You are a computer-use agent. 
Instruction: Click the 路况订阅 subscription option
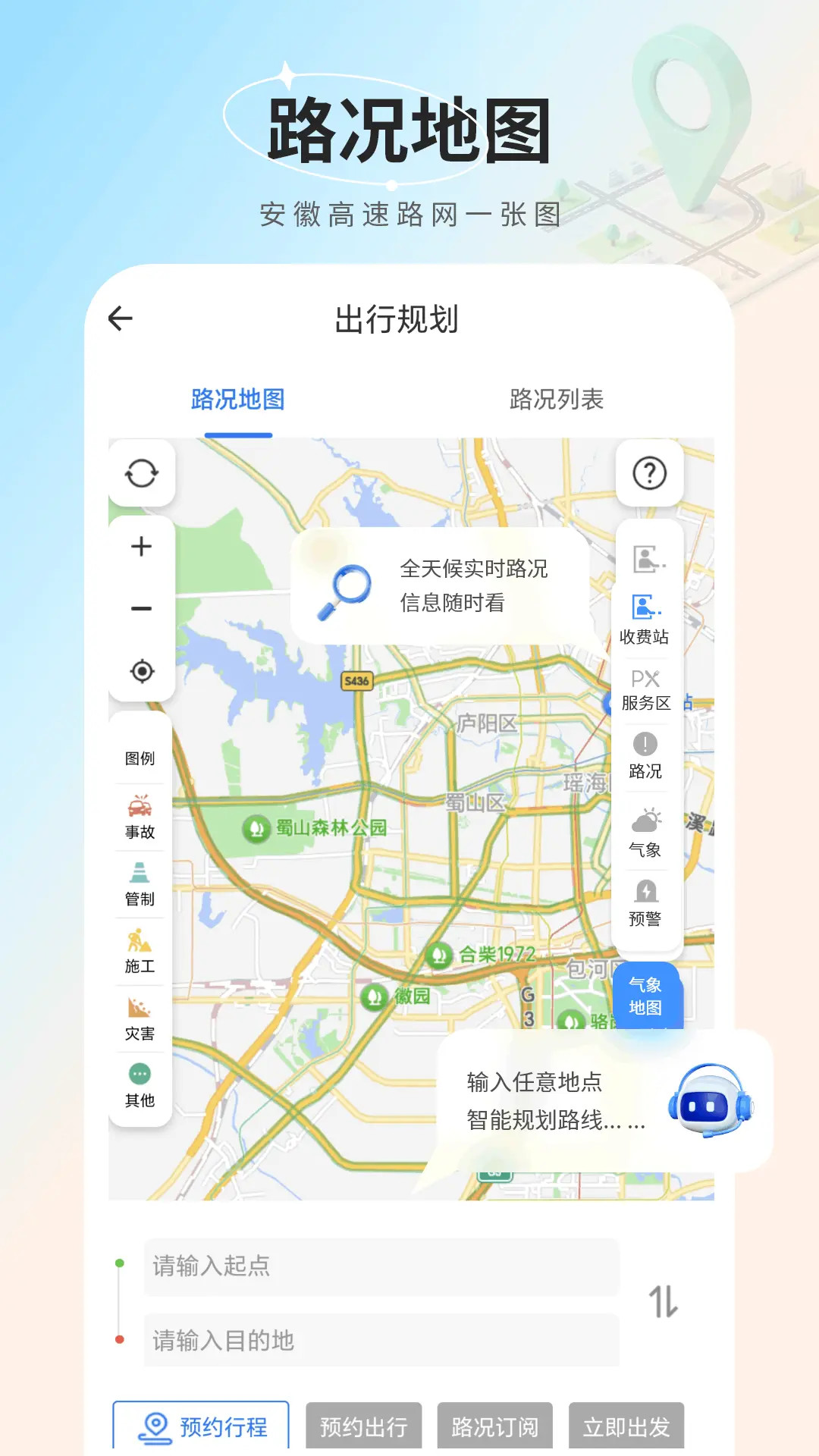point(494,1424)
